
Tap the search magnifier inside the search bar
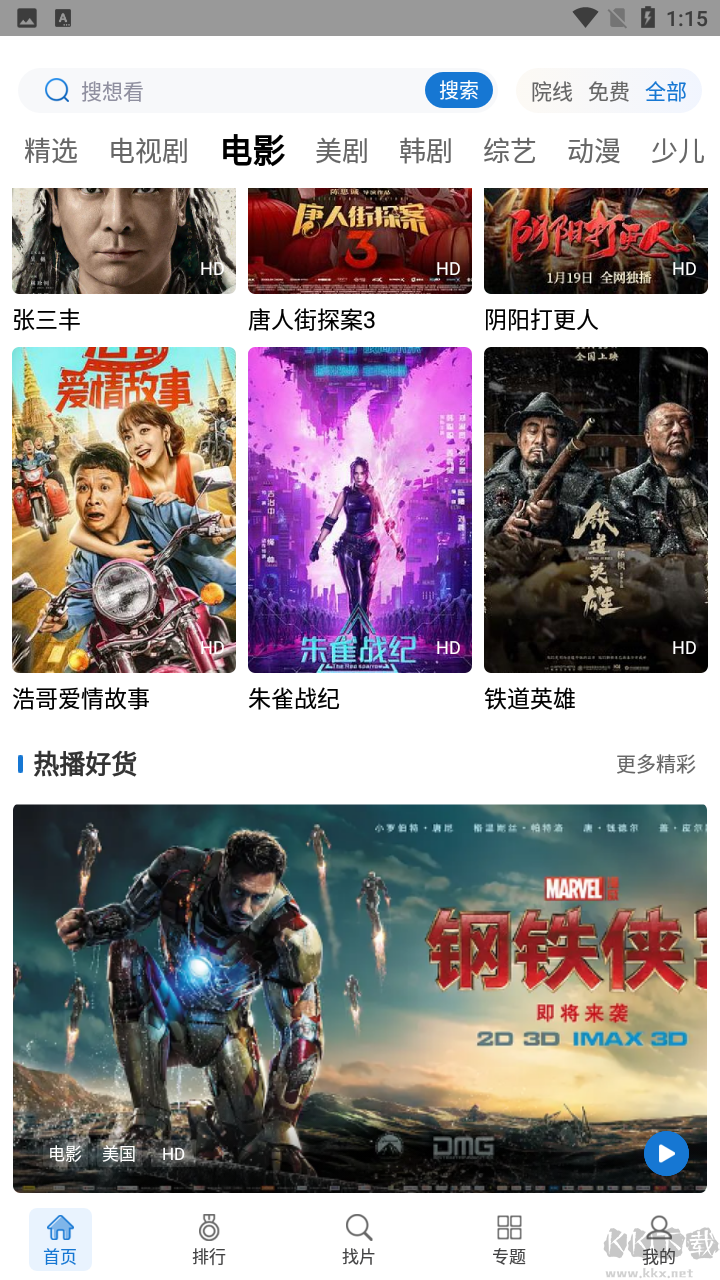point(57,90)
